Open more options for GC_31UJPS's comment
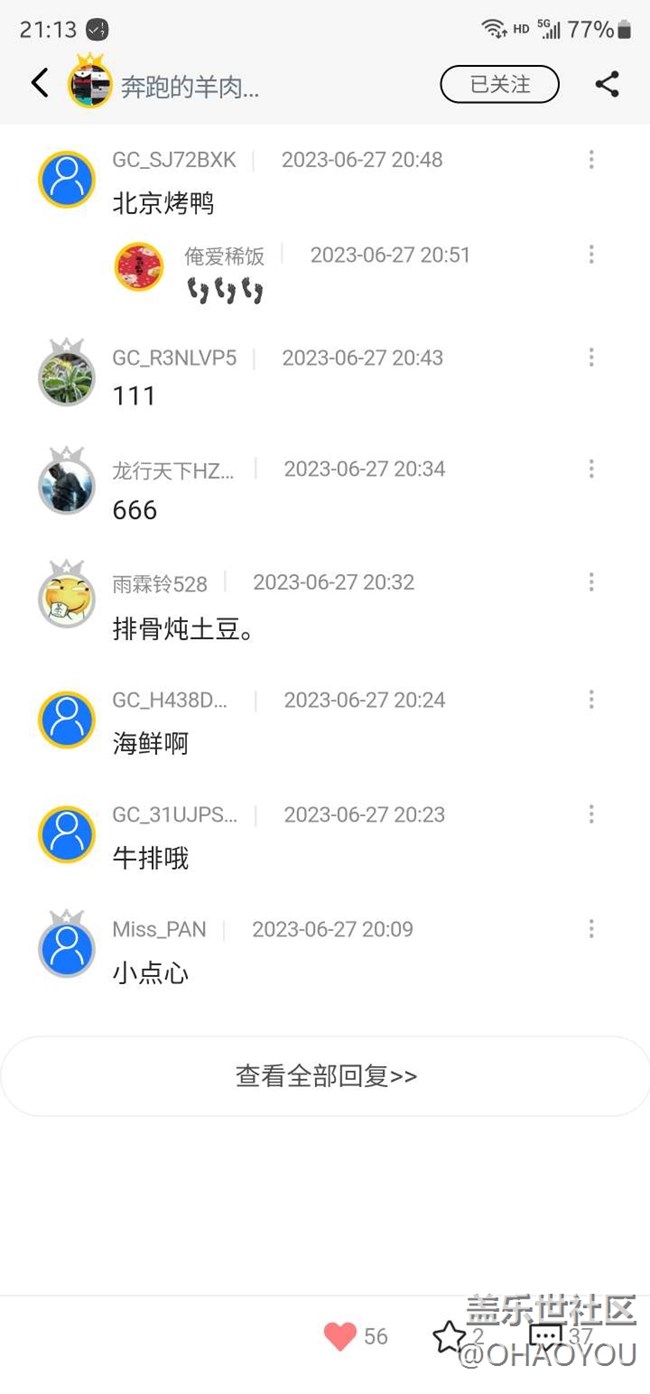Screen dimensions: 650x1394 coord(591,815)
